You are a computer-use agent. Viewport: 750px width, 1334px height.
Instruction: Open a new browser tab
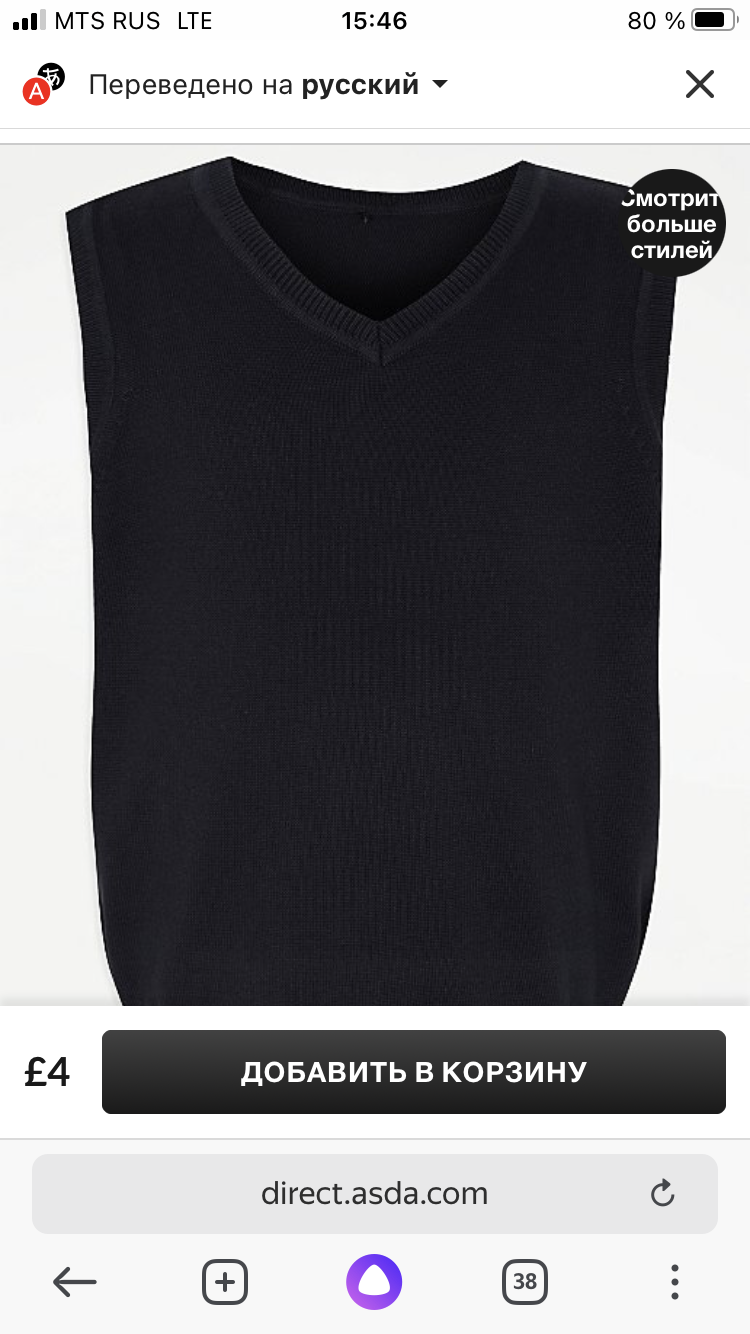click(225, 1281)
